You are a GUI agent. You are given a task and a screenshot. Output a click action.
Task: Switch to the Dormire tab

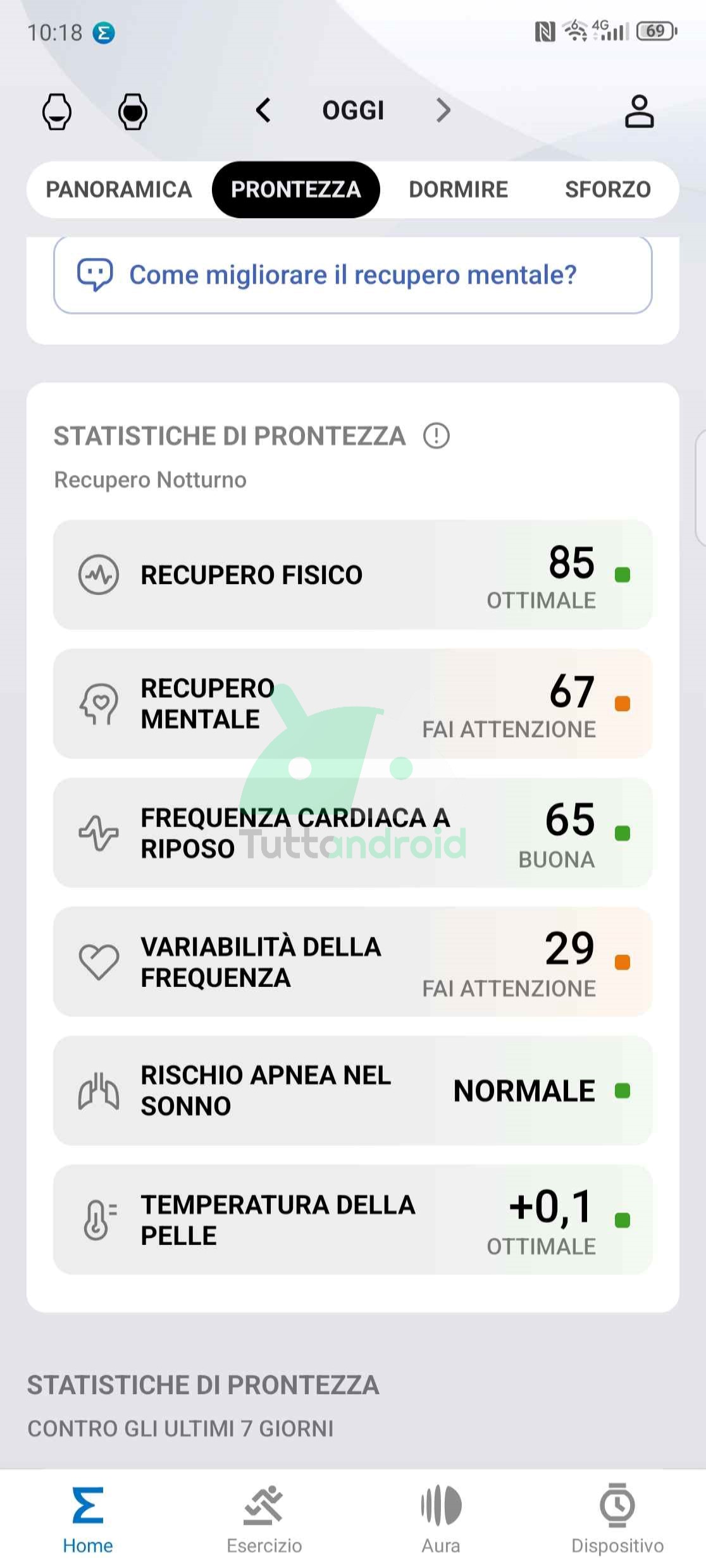tap(459, 190)
